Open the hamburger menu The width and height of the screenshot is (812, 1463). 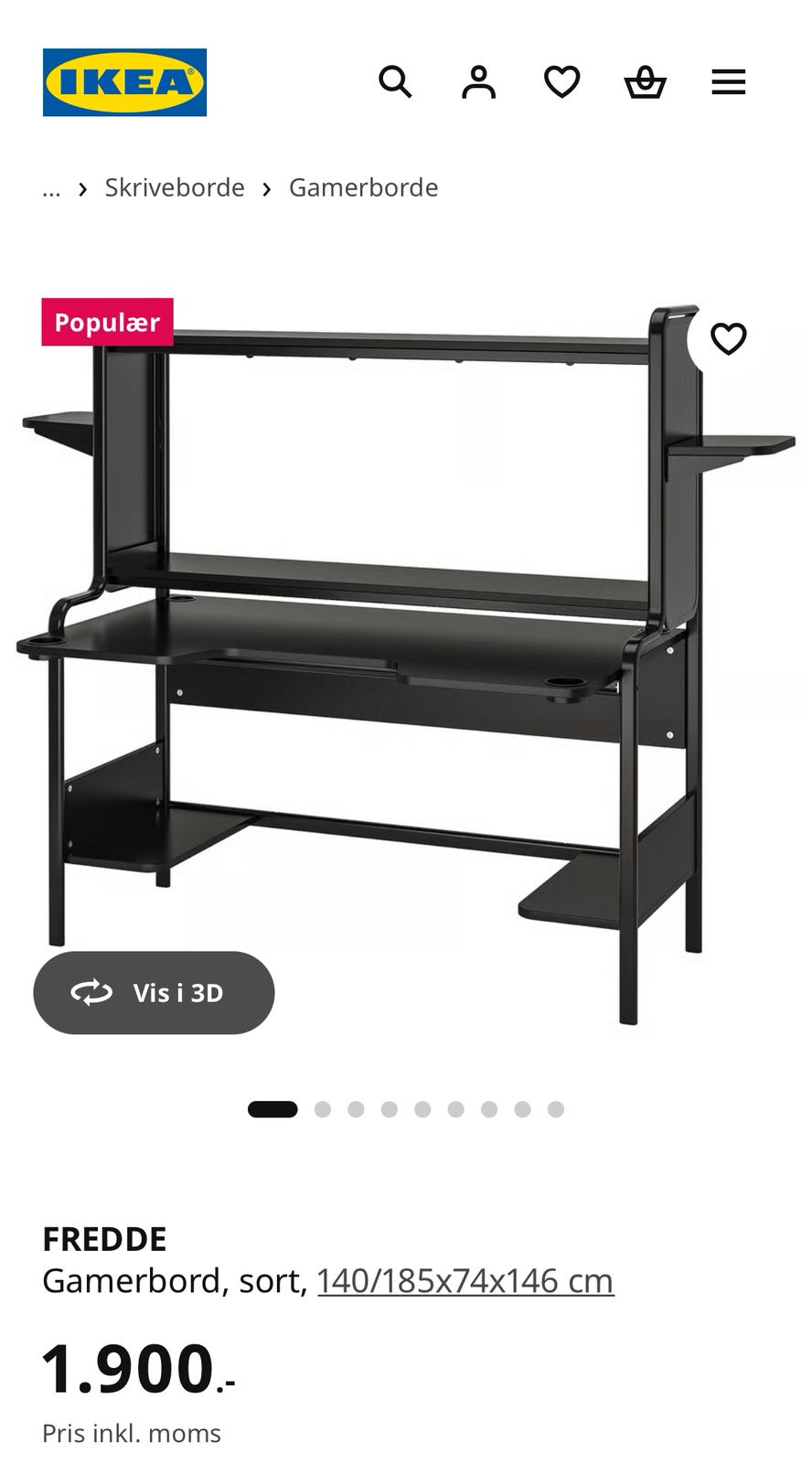click(729, 82)
